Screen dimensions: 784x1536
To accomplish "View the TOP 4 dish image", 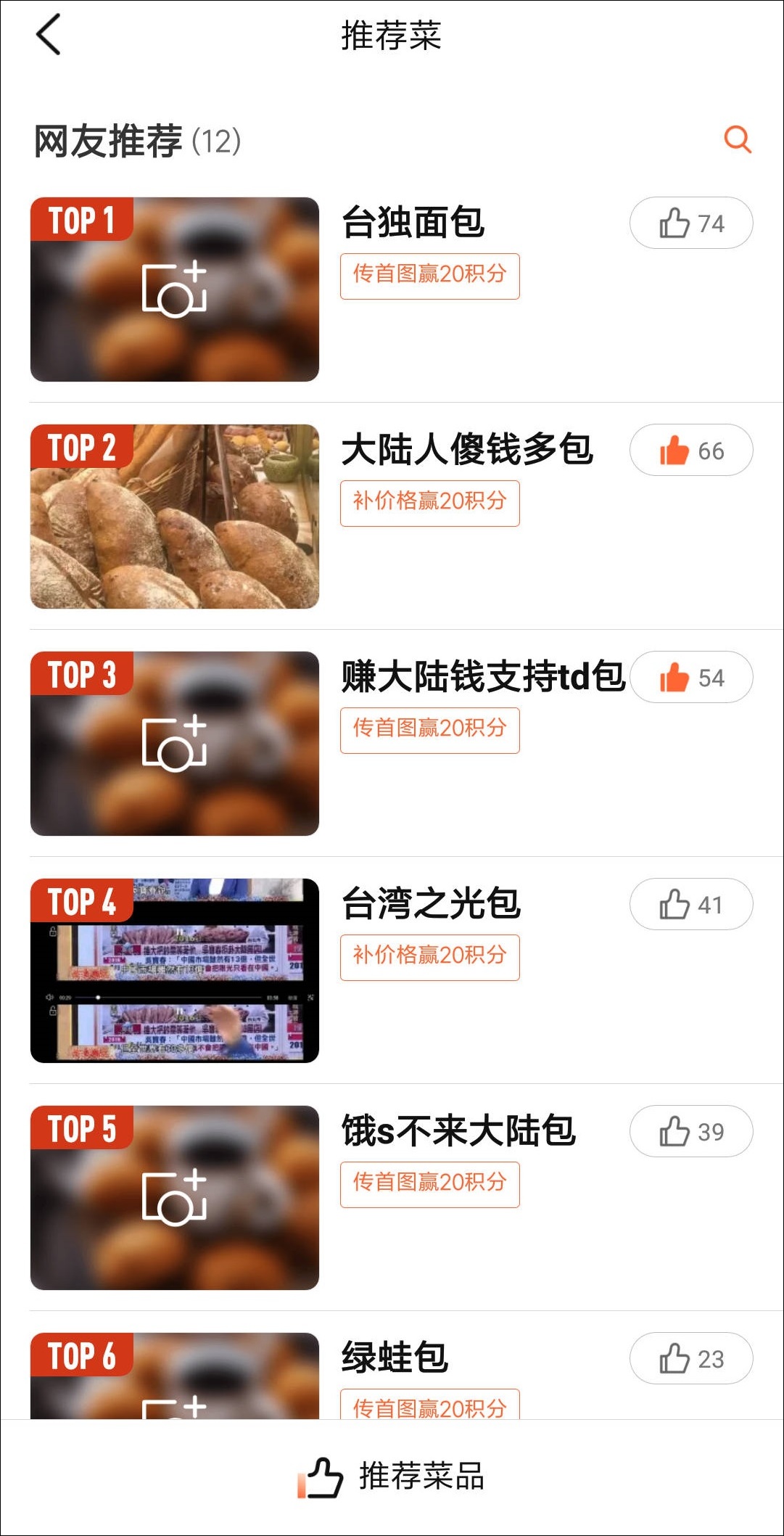I will pyautogui.click(x=175, y=971).
